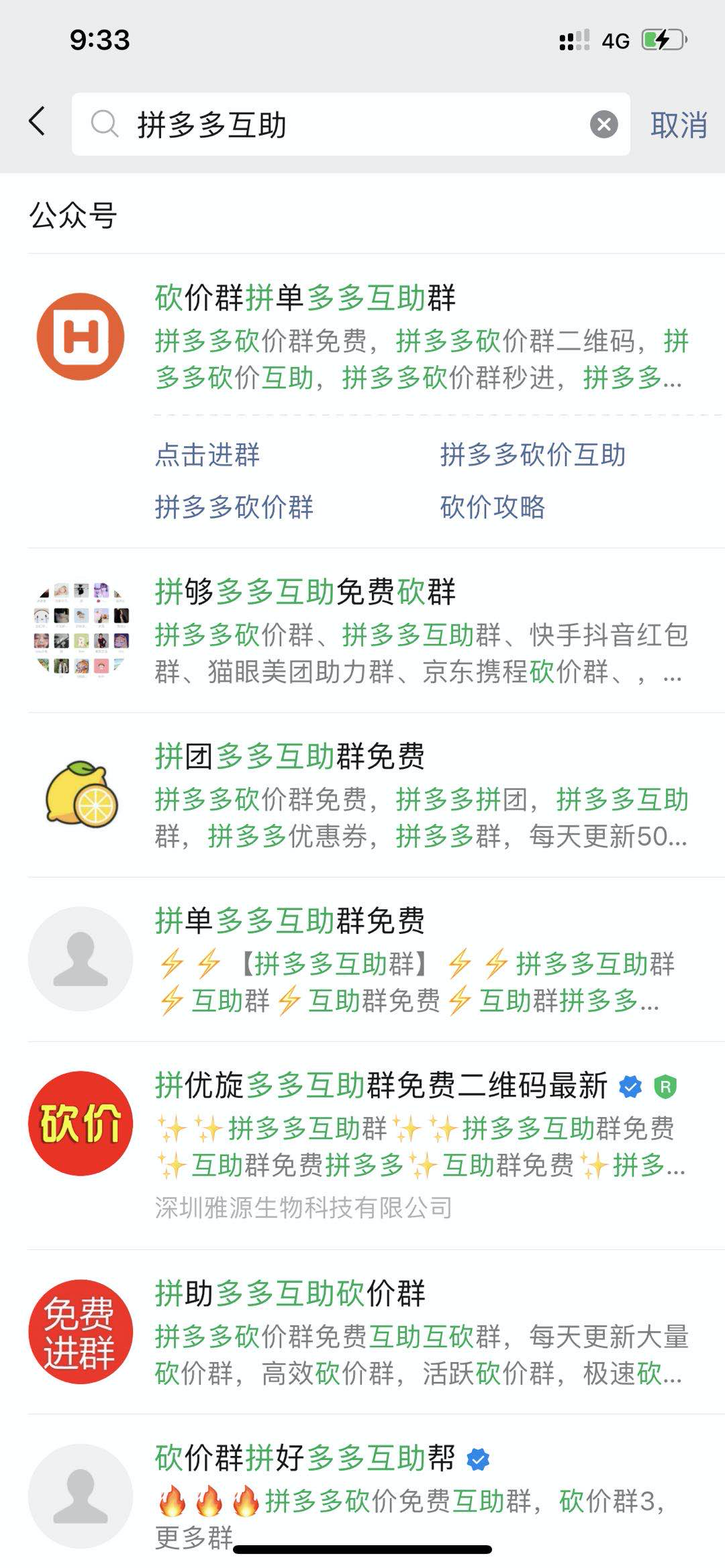Tap the 点击进群 link
725x1568 pixels.
point(207,455)
